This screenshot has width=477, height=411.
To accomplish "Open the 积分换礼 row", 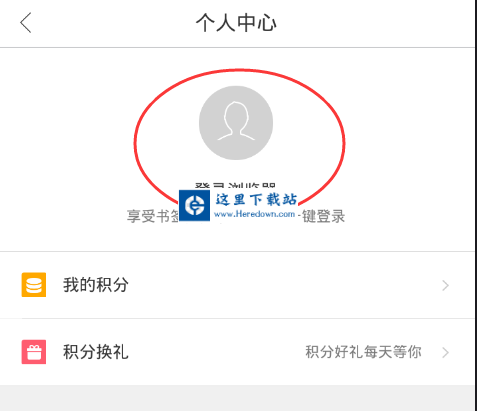I will click(237, 352).
